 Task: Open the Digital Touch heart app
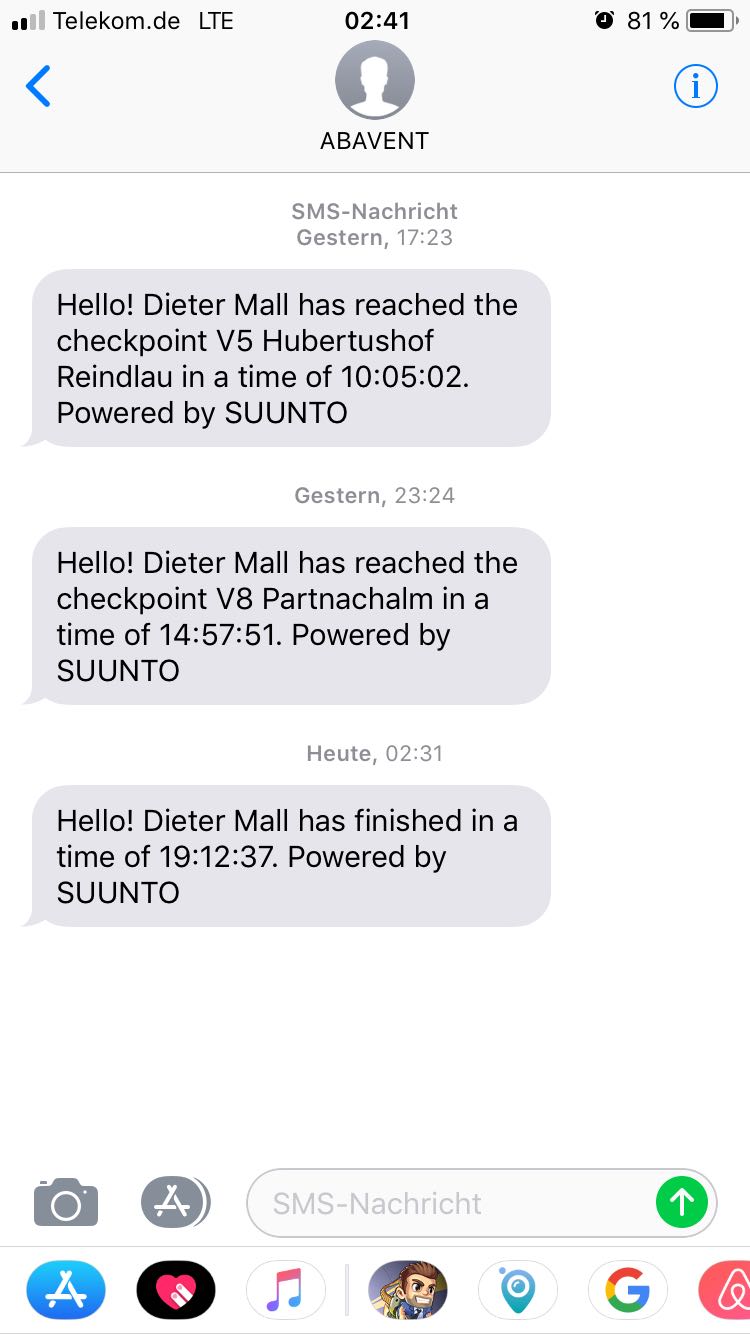click(176, 1291)
